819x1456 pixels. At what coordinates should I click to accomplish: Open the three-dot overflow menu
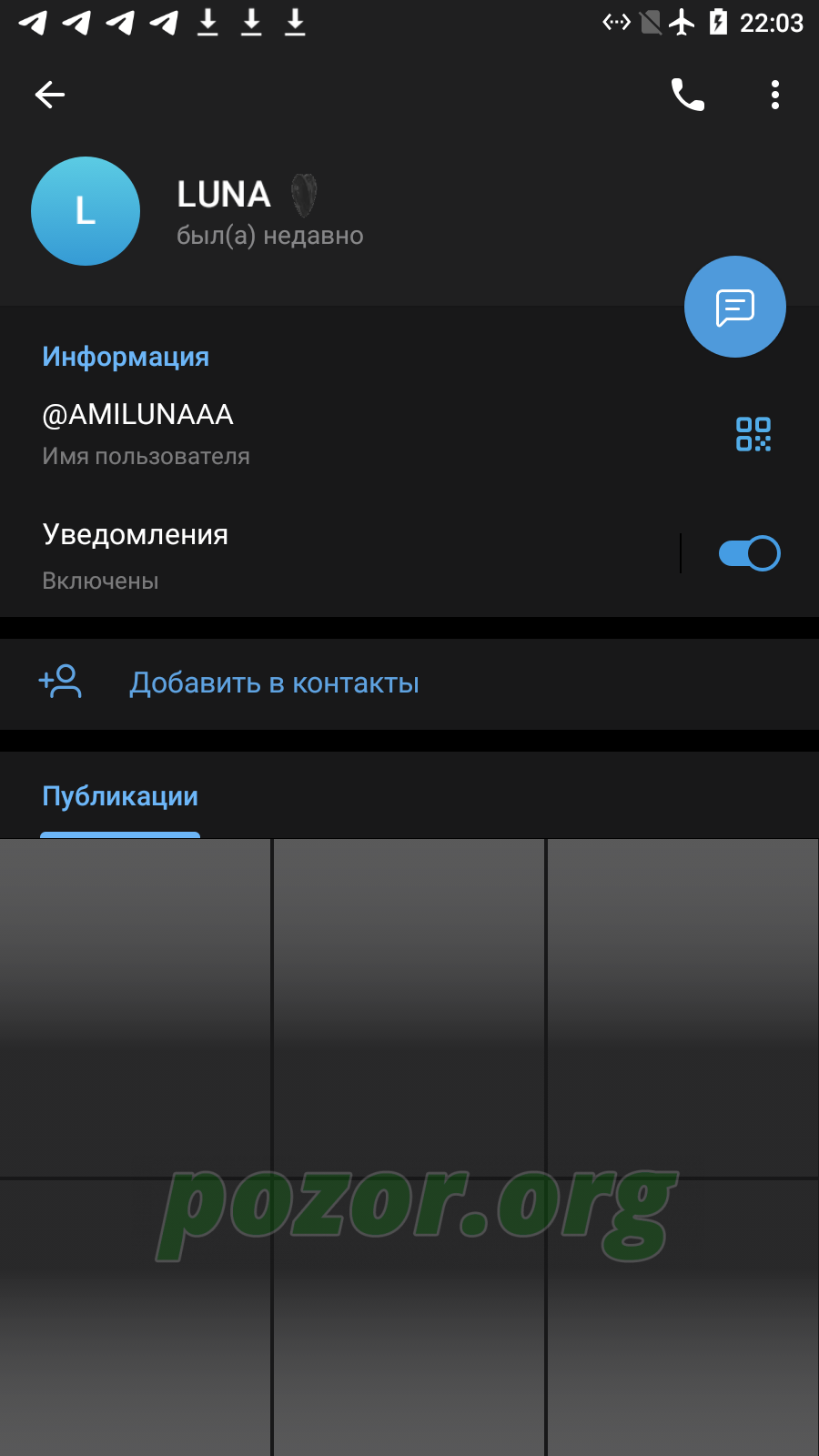(775, 95)
